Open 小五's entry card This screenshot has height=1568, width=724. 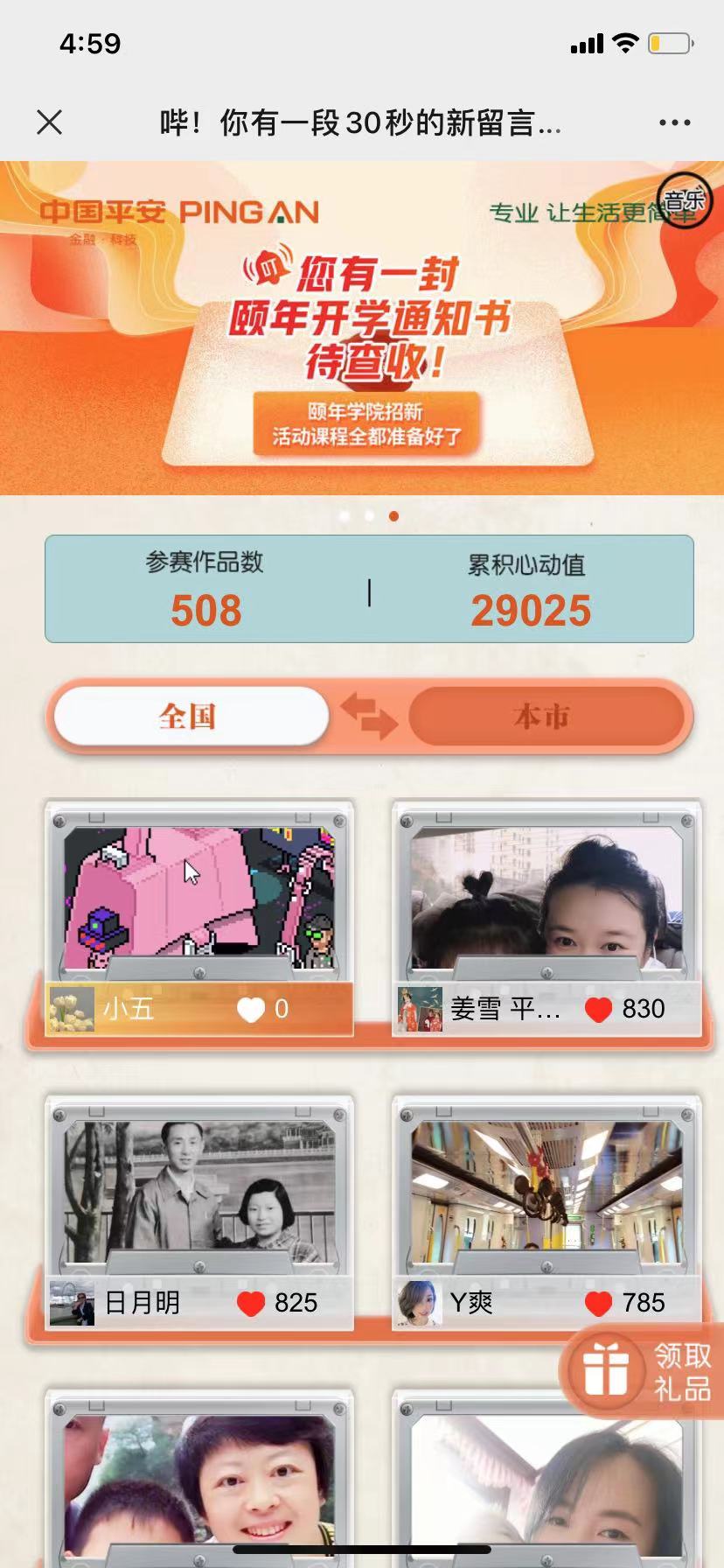pos(199,897)
